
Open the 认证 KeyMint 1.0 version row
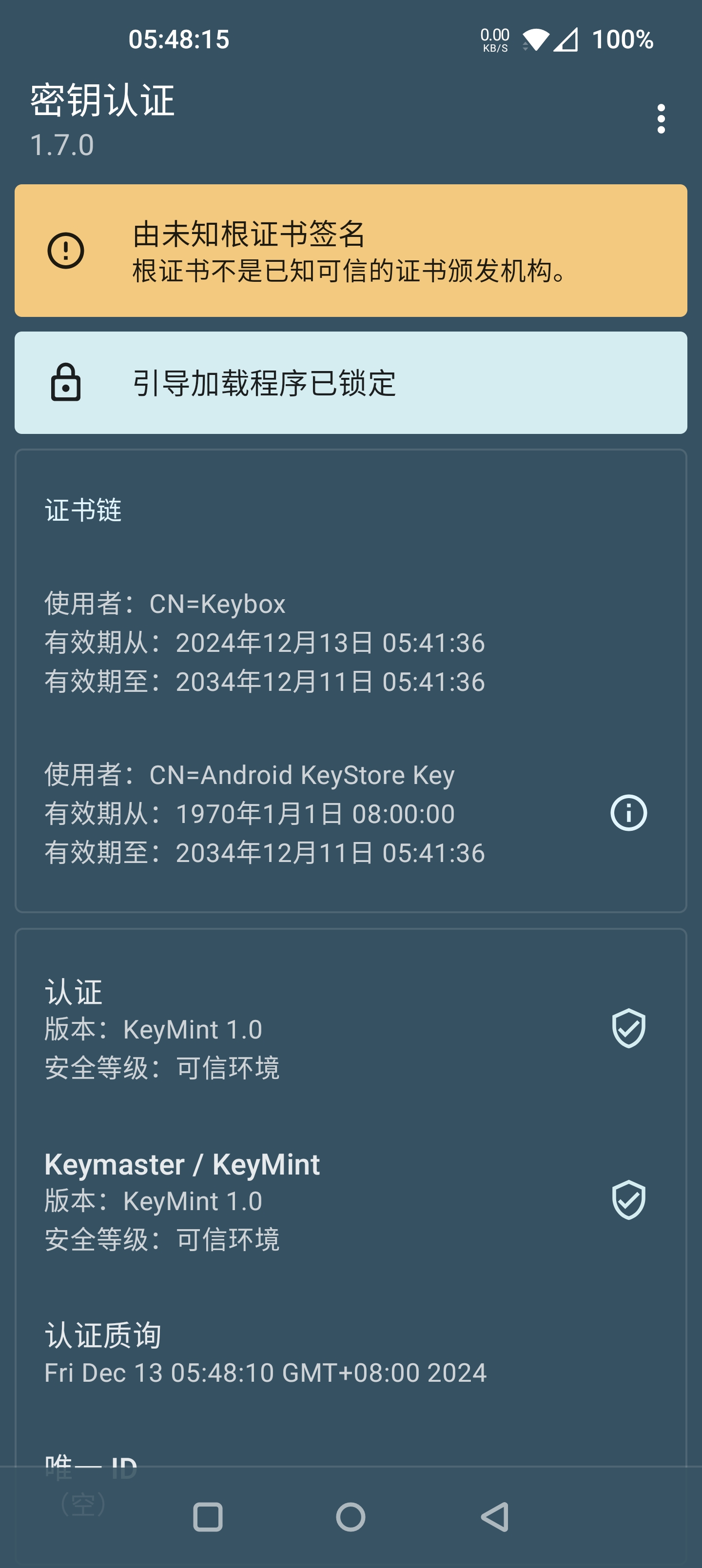[x=351, y=1029]
